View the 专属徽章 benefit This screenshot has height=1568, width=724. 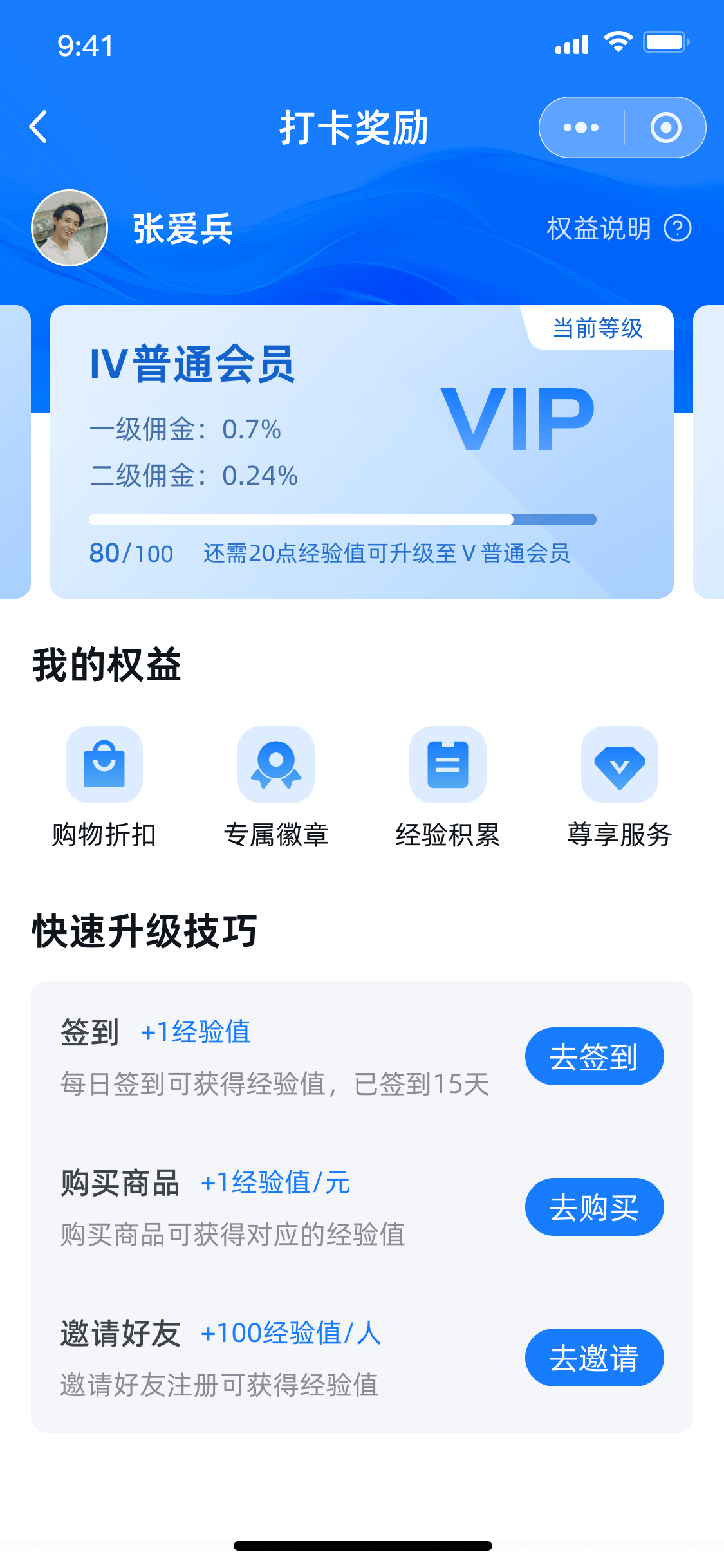(x=276, y=787)
